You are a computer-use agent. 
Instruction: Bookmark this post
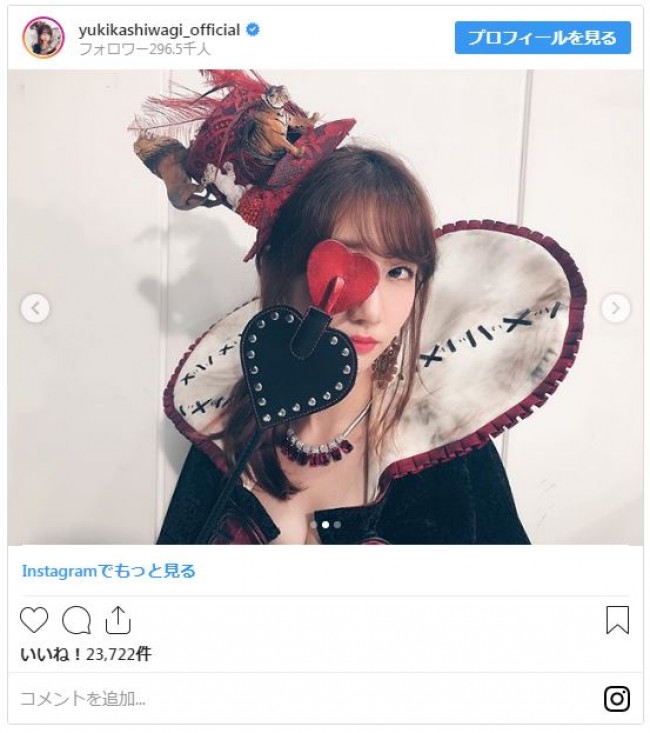tap(617, 620)
